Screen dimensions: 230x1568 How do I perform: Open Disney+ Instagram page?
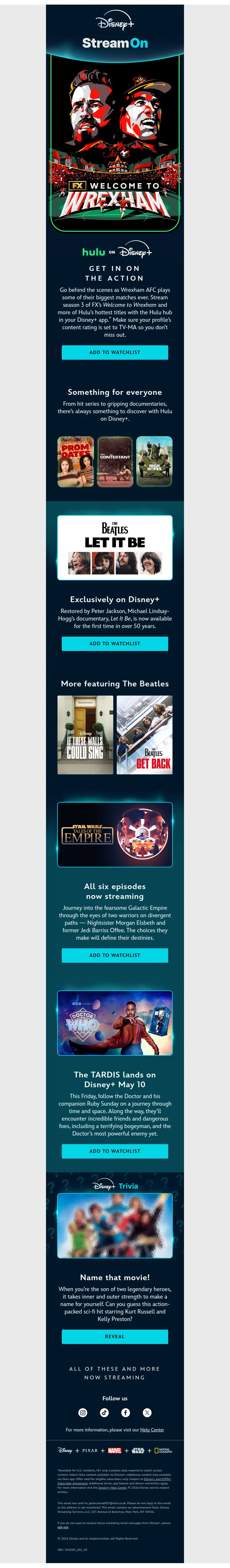(x=83, y=1413)
